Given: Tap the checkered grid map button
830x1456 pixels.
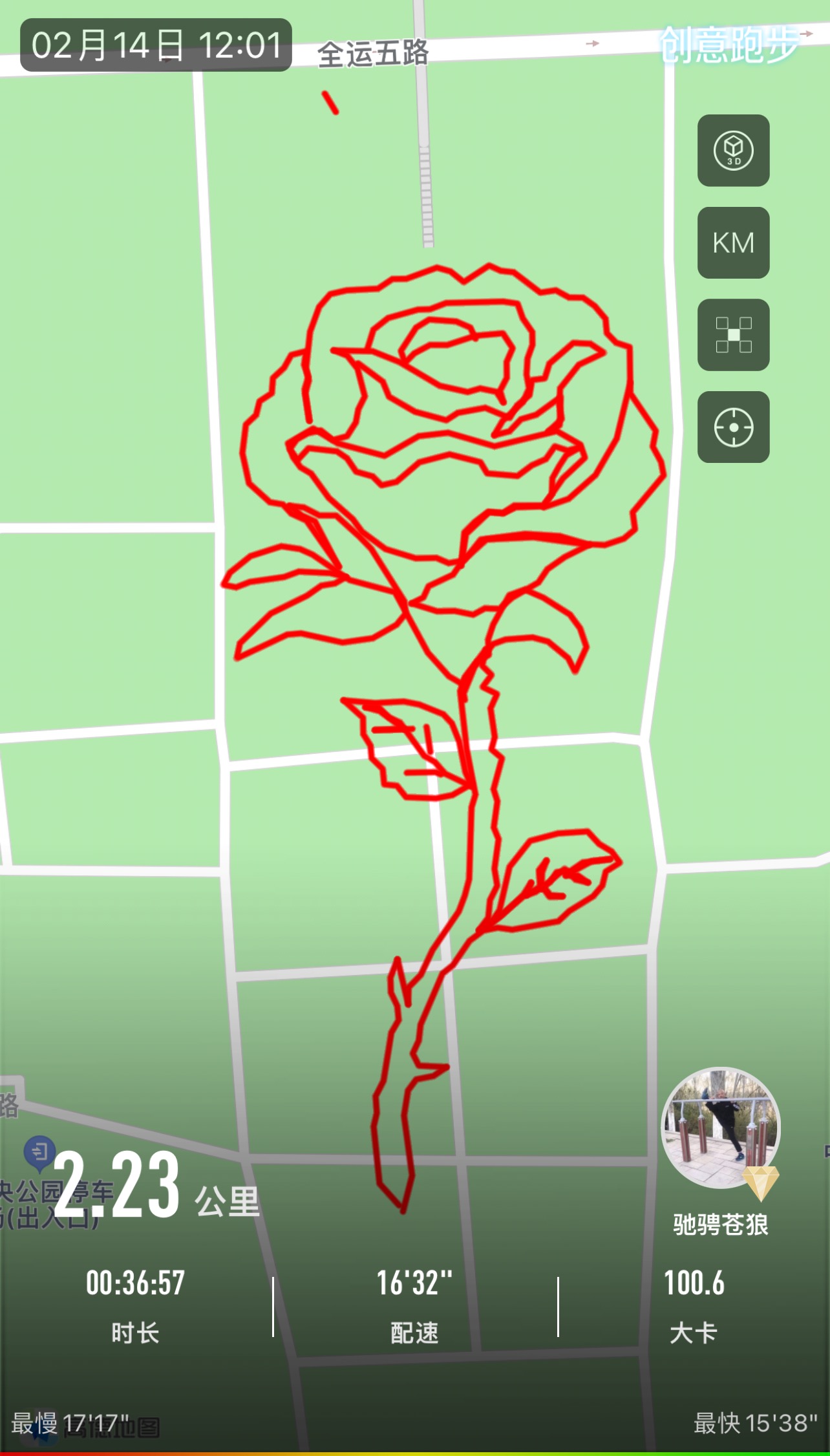Looking at the screenshot, I should 733,335.
